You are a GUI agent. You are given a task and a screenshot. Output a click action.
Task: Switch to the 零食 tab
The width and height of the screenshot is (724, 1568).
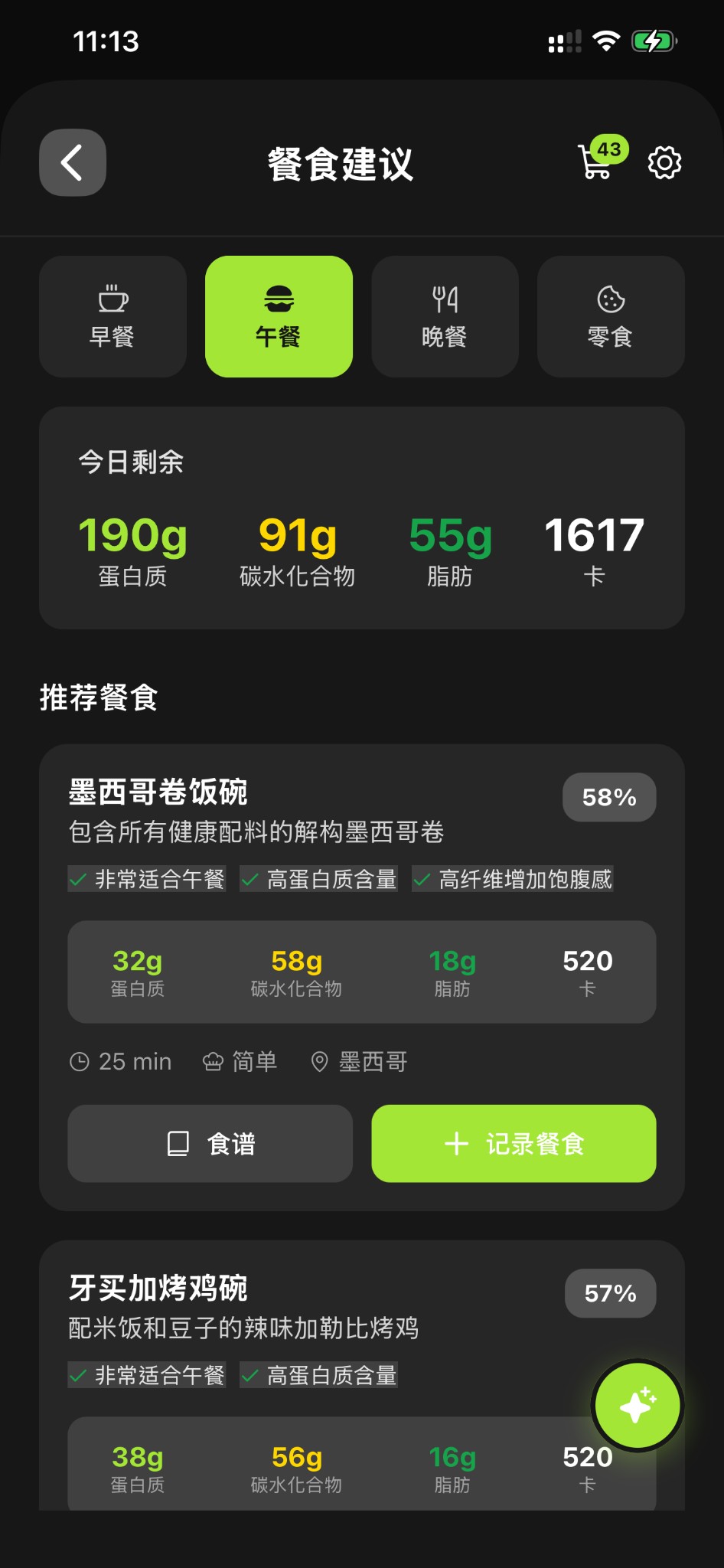[610, 316]
